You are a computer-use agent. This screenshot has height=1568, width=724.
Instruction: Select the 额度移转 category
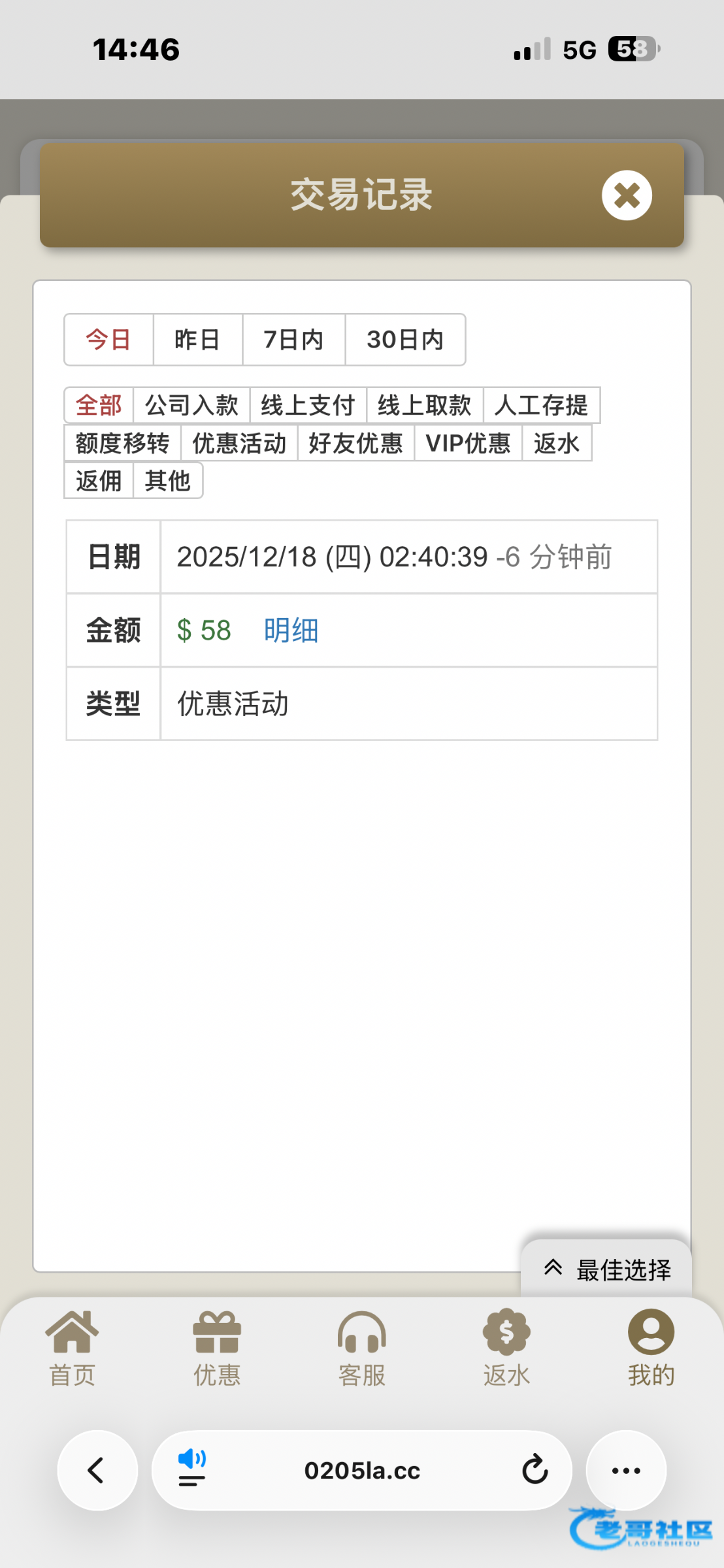122,443
